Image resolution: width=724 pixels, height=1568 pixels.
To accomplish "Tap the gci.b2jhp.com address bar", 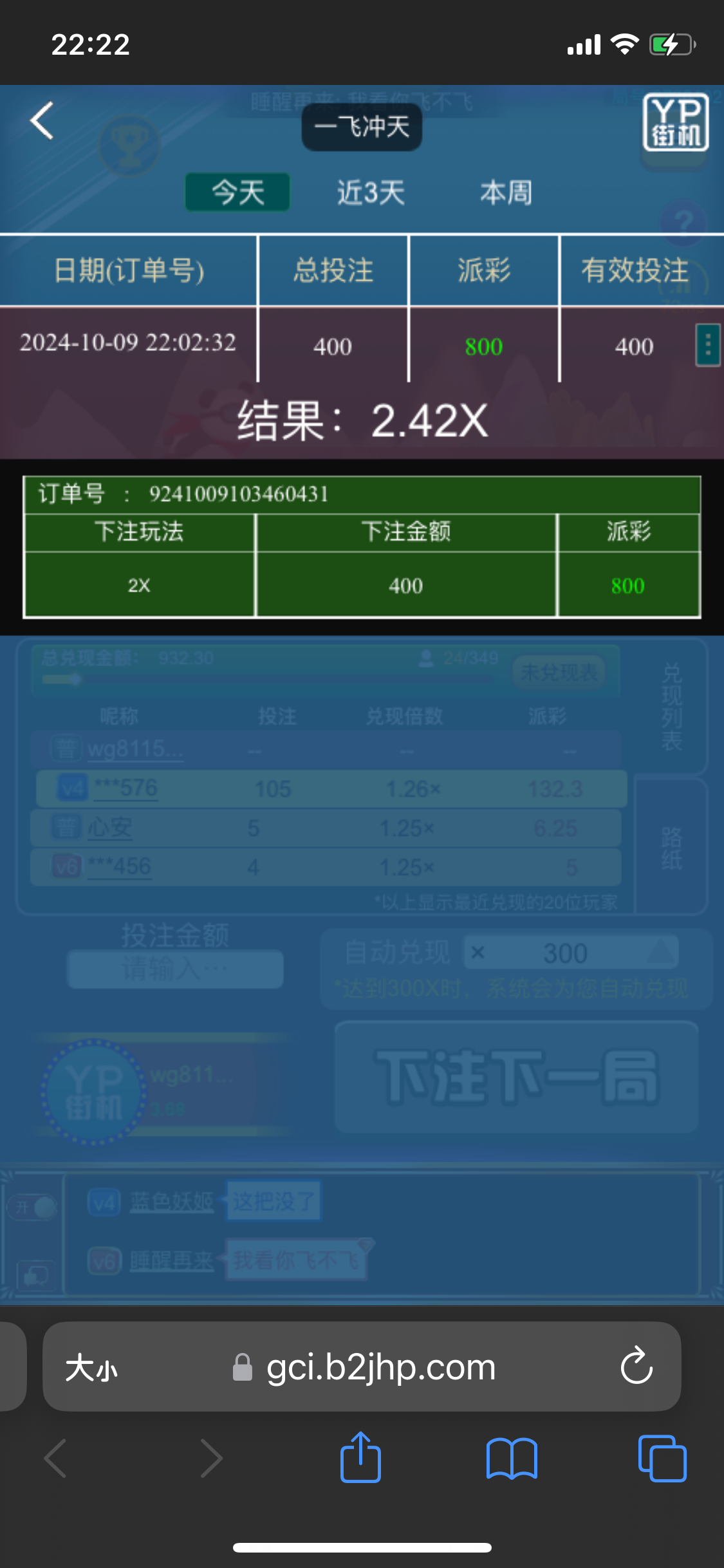I will (x=380, y=1367).
